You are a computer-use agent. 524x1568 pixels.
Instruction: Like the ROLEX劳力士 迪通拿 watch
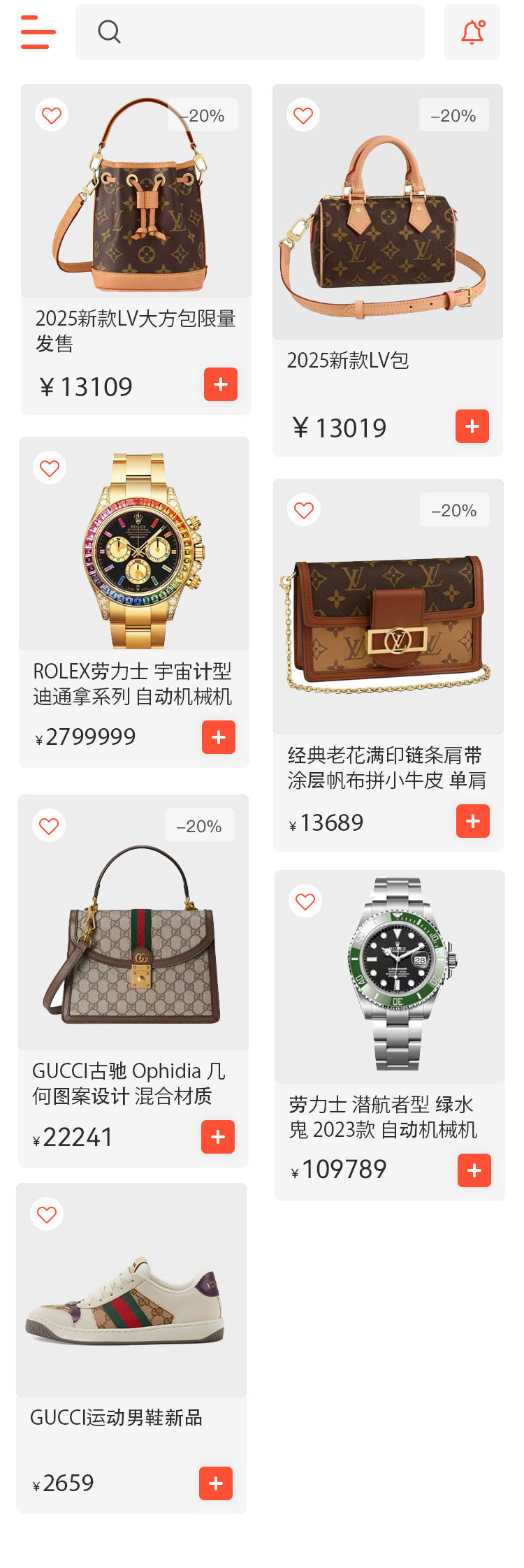50,468
